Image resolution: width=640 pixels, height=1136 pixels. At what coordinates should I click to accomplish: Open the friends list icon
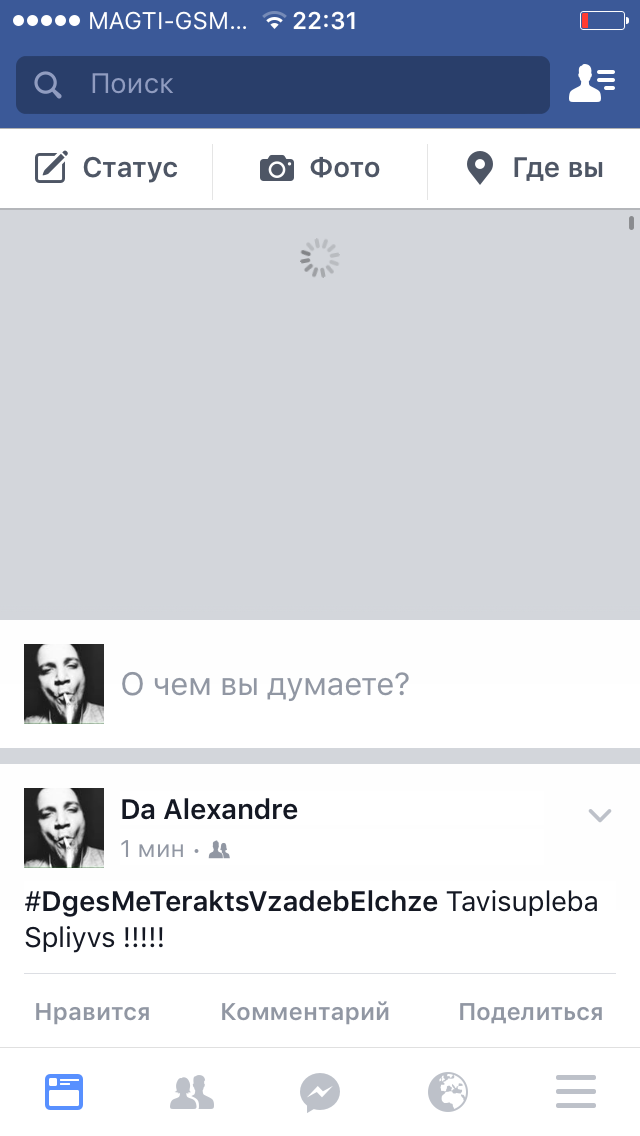[592, 84]
